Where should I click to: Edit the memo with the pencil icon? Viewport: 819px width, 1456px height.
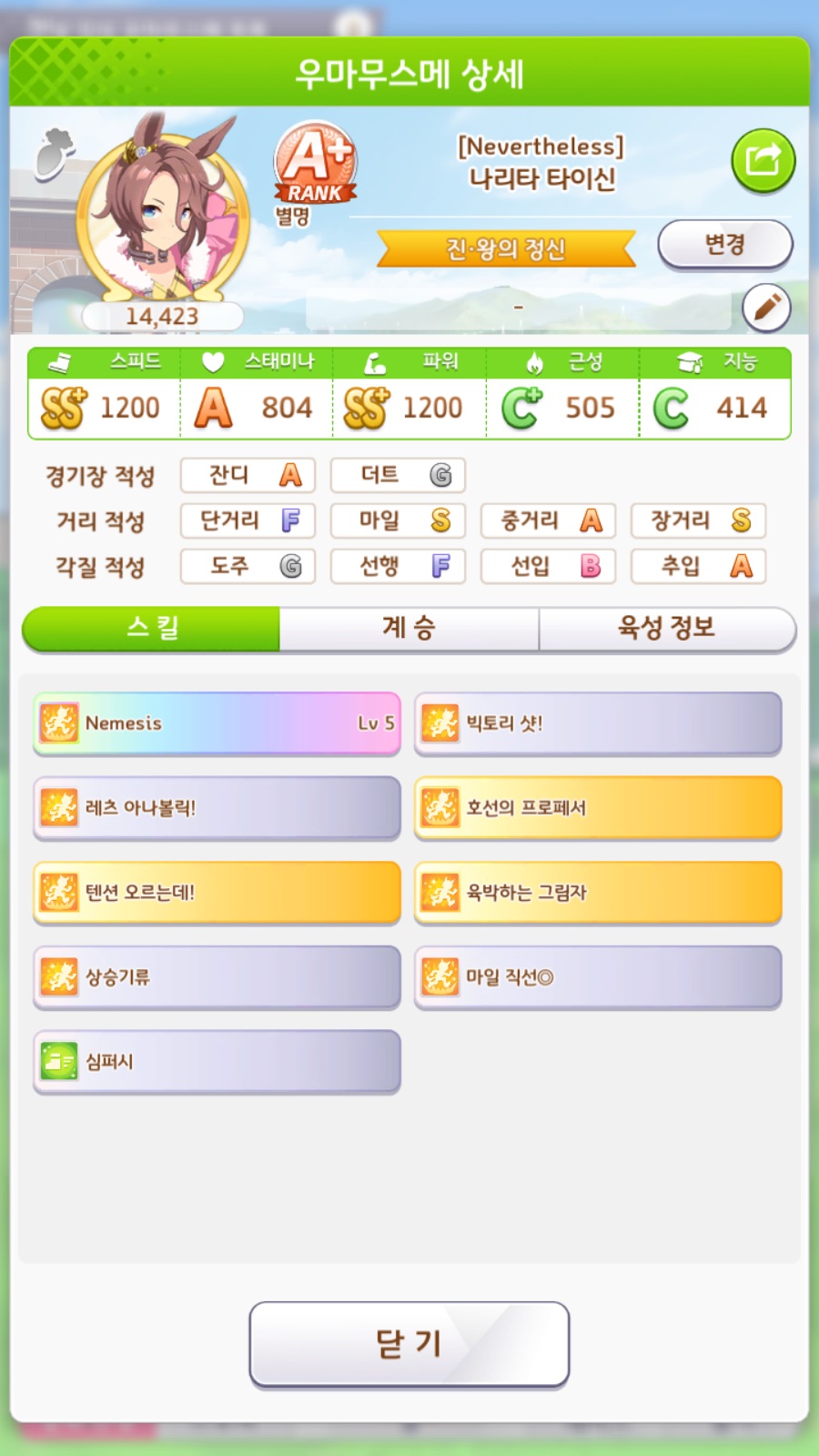pos(765,308)
